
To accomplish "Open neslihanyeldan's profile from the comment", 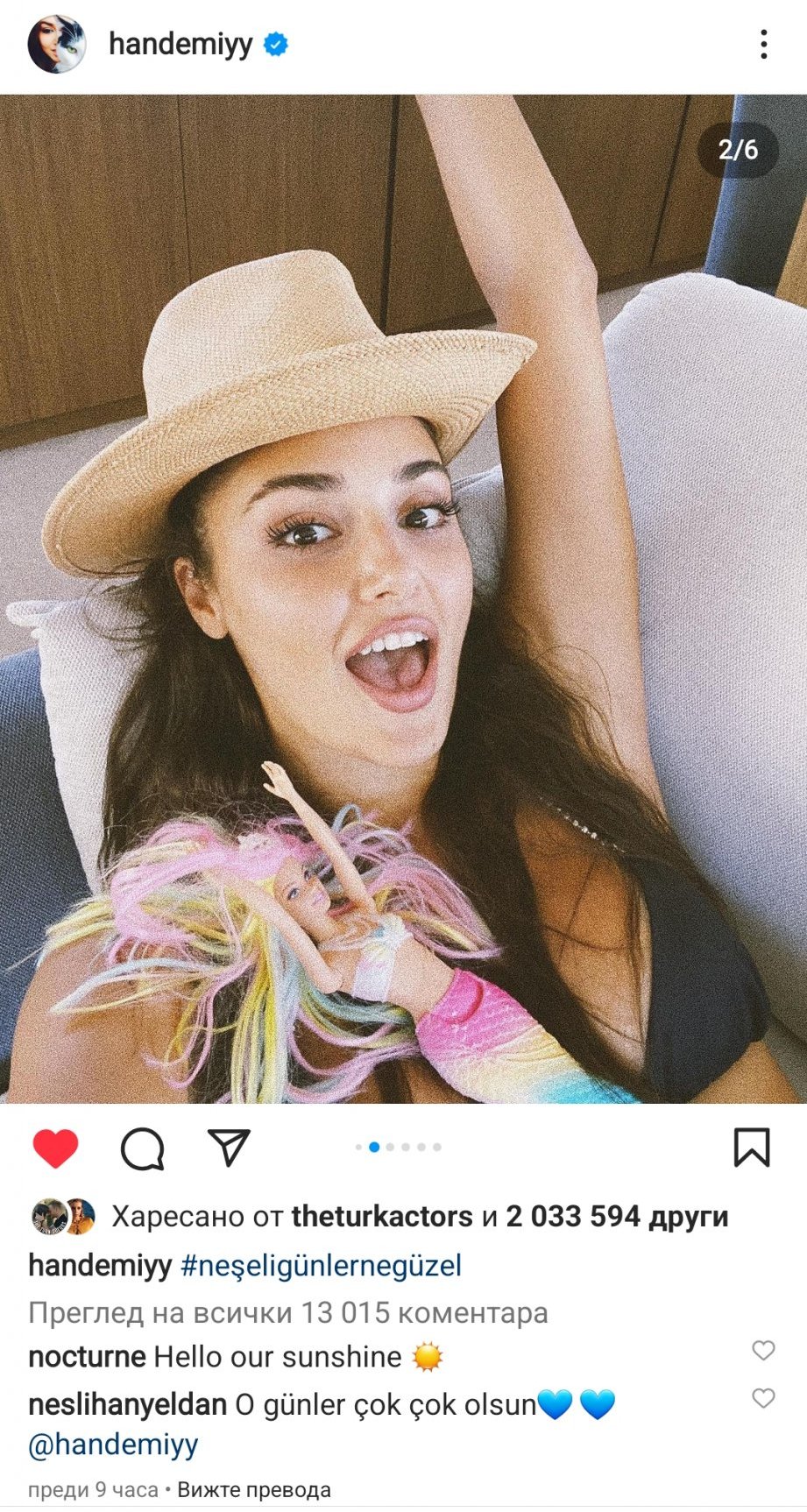I will click(127, 1405).
